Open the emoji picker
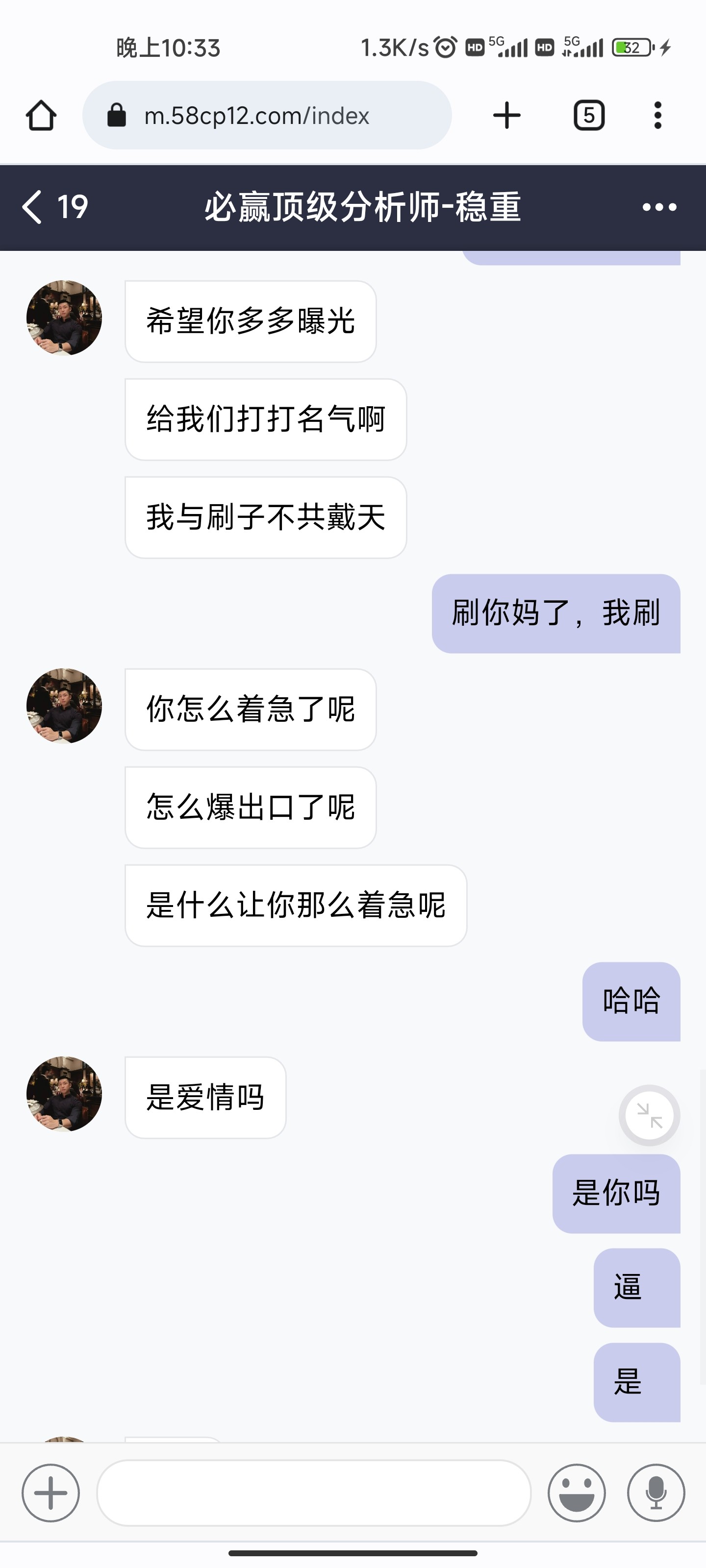The image size is (706, 1568). (576, 1493)
